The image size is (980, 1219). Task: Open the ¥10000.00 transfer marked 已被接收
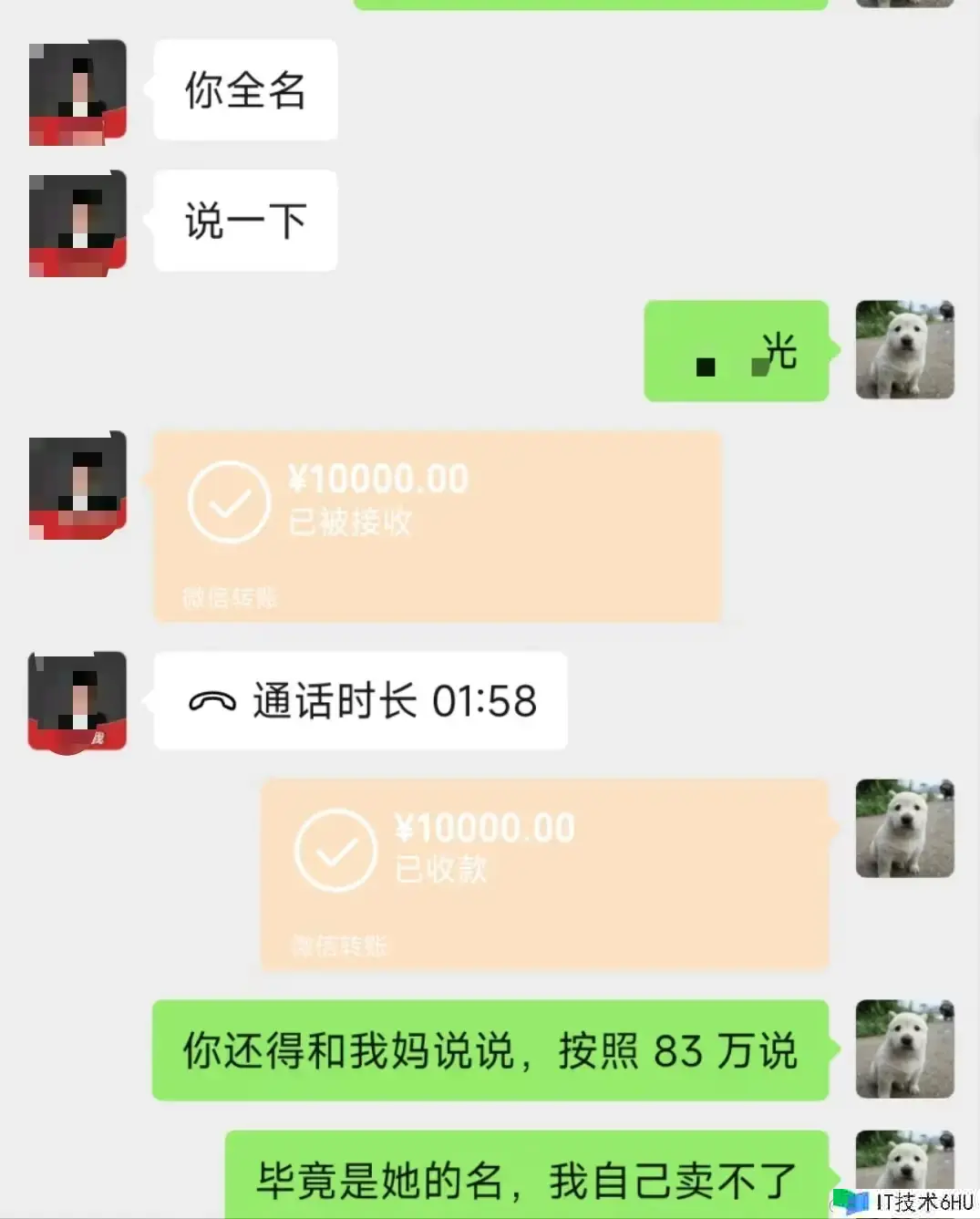437,526
